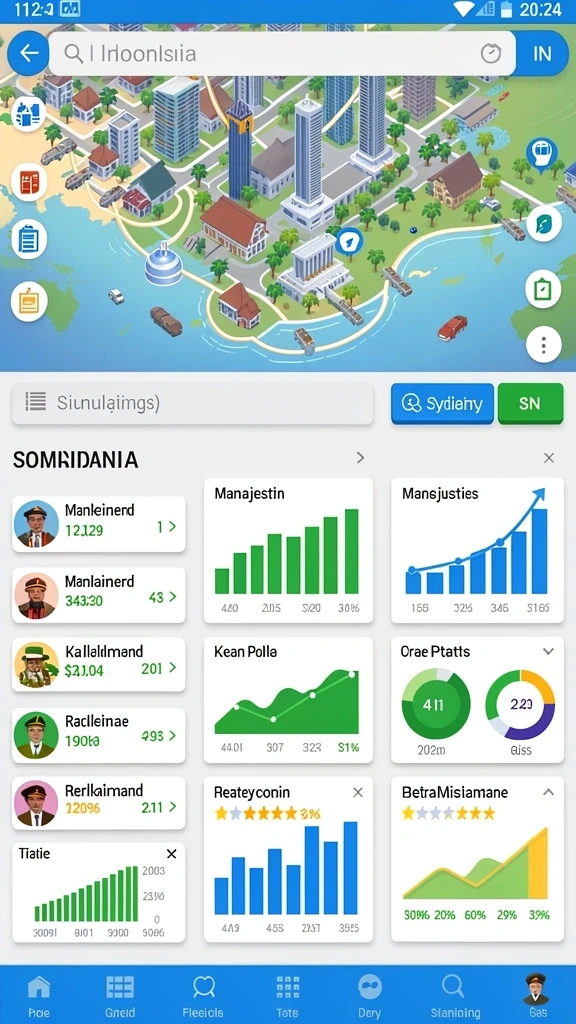Tap the Irloonlsiia search field
Viewport: 576px width, 1024px height.
(281, 54)
